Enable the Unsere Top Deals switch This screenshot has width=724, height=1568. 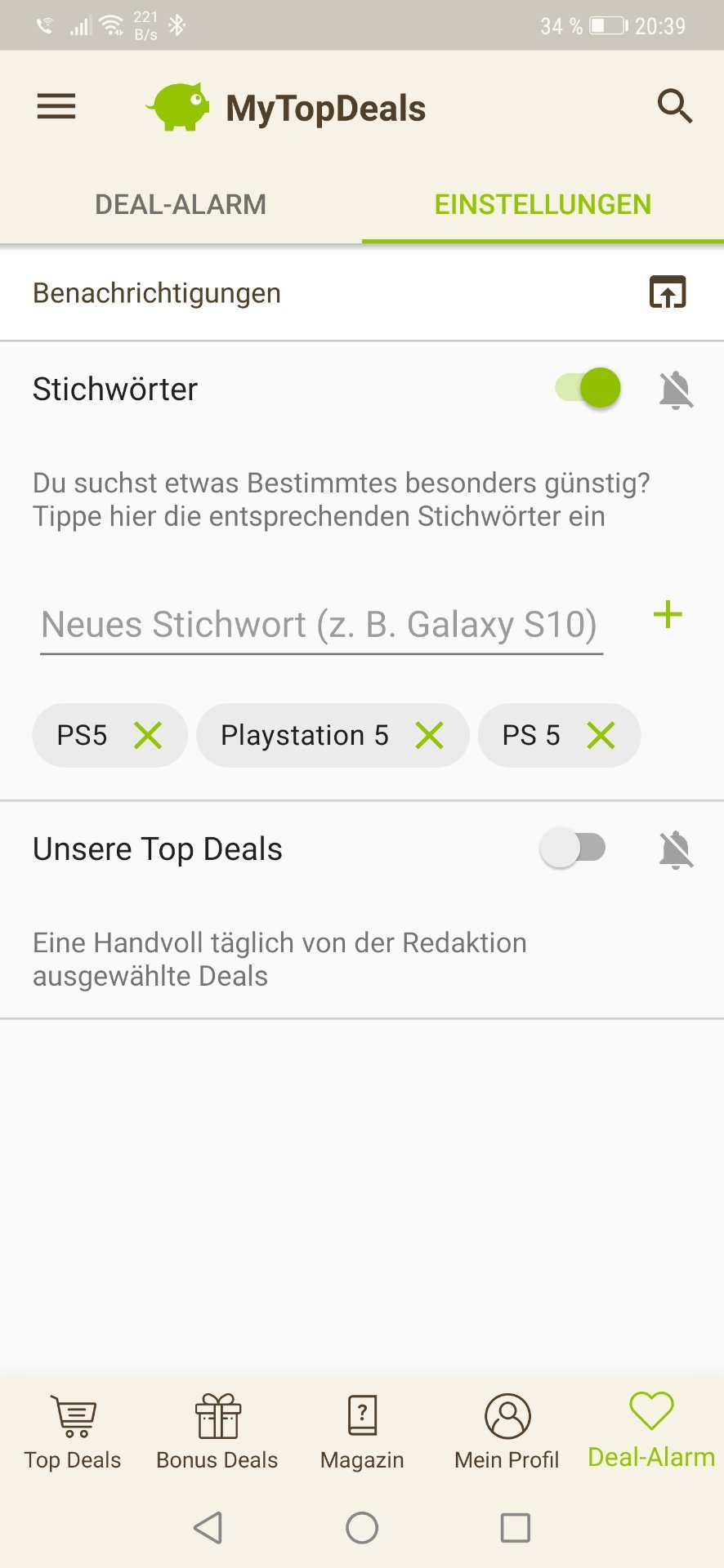[x=574, y=848]
